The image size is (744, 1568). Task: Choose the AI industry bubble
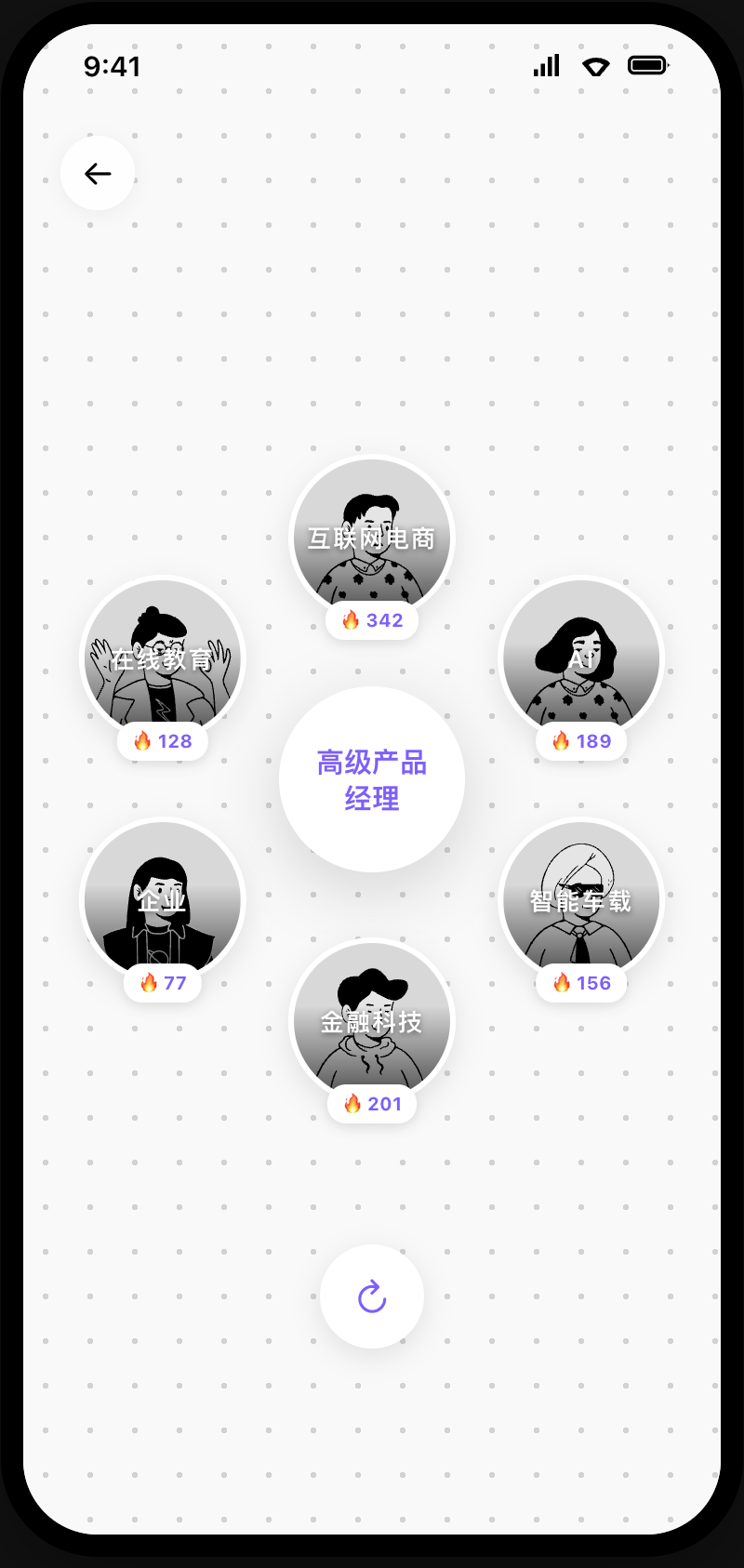click(581, 658)
